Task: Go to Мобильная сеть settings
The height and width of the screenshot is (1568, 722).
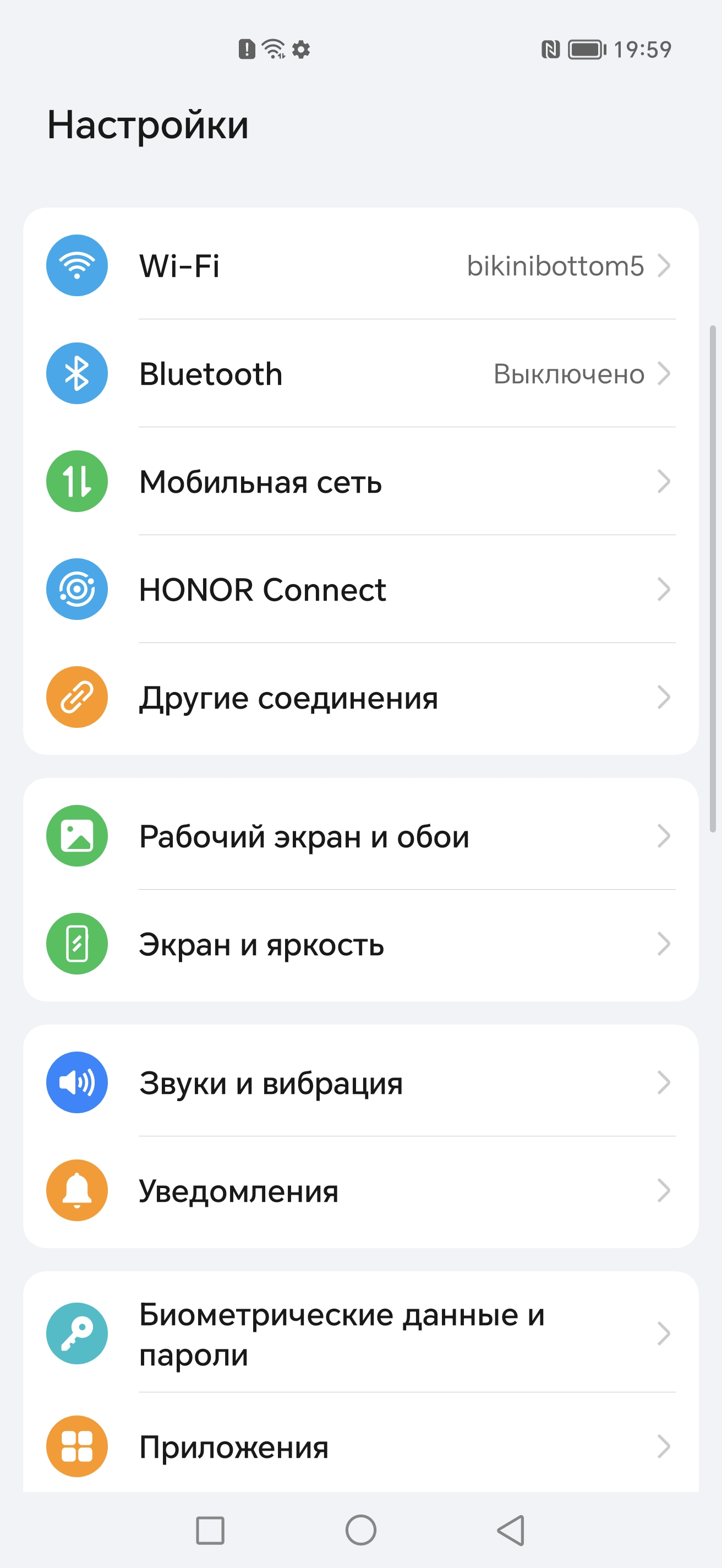Action: [360, 482]
